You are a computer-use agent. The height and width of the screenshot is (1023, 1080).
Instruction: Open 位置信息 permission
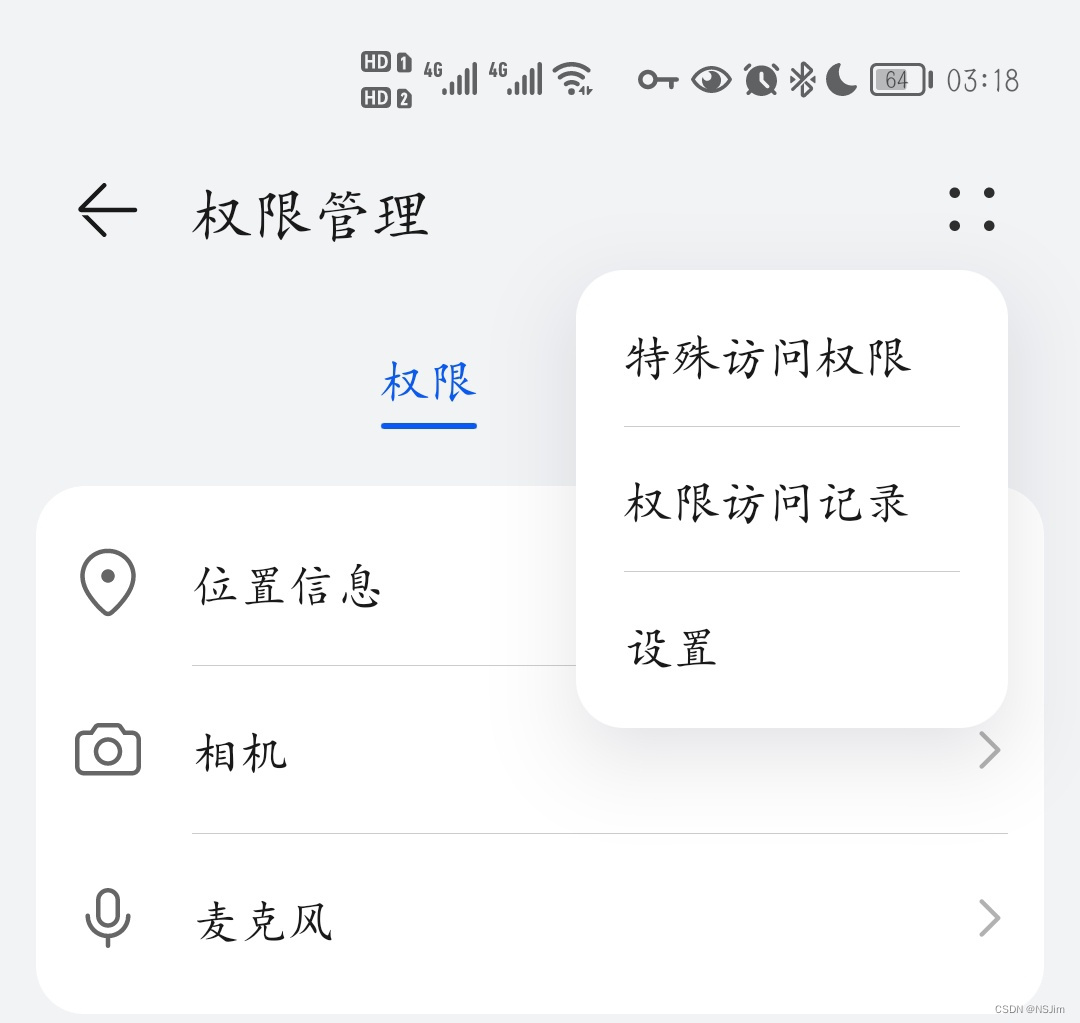[x=288, y=586]
